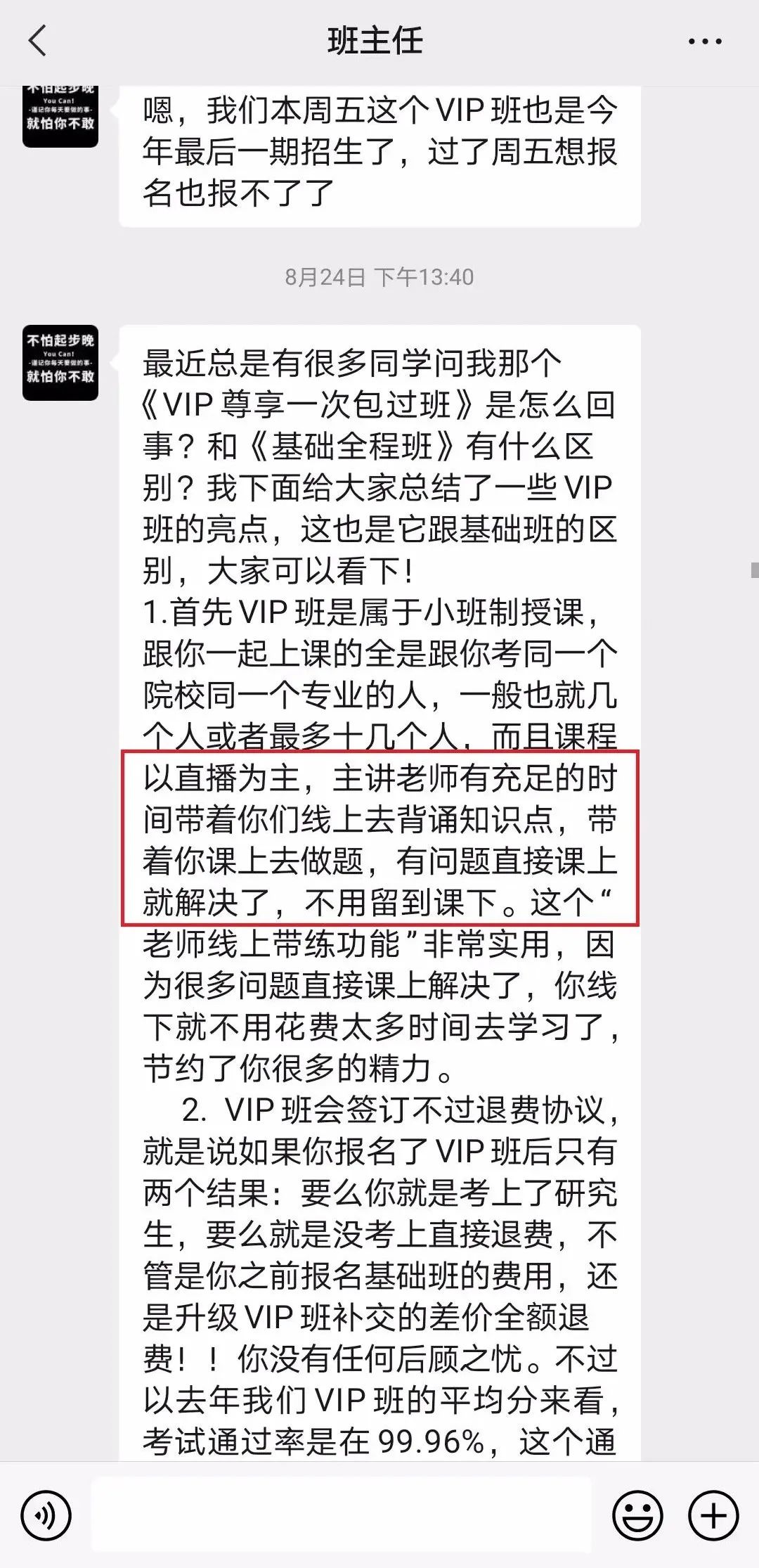Open sender's avatar beside the VIP班 message

point(60,363)
